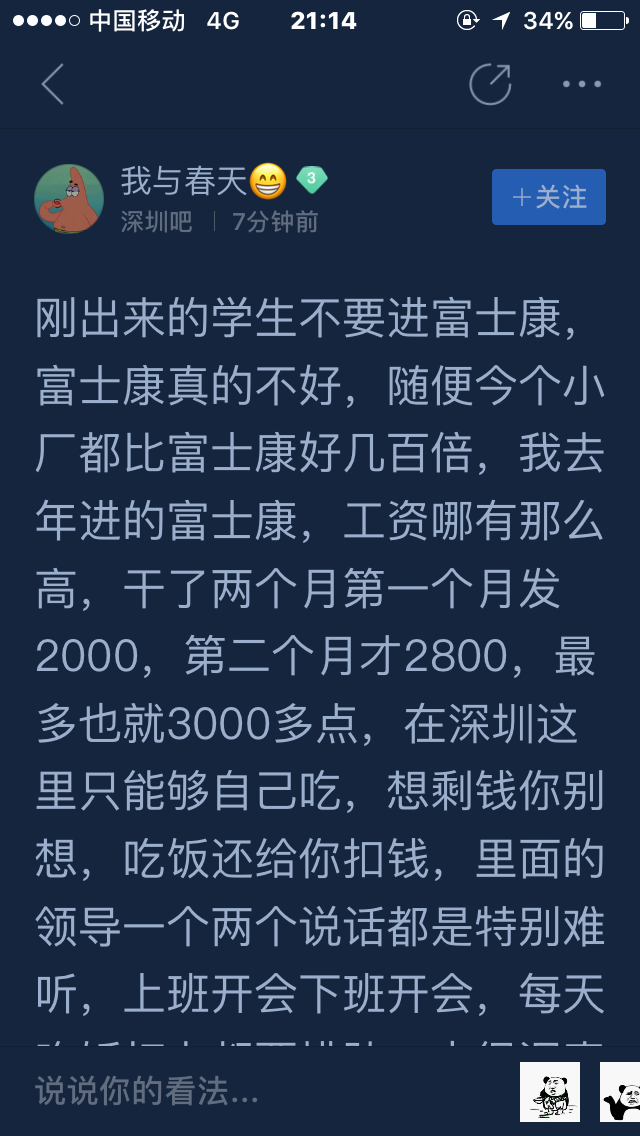The width and height of the screenshot is (640, 1136).
Task: Open the 深圳吧 forum link
Action: pos(157,222)
